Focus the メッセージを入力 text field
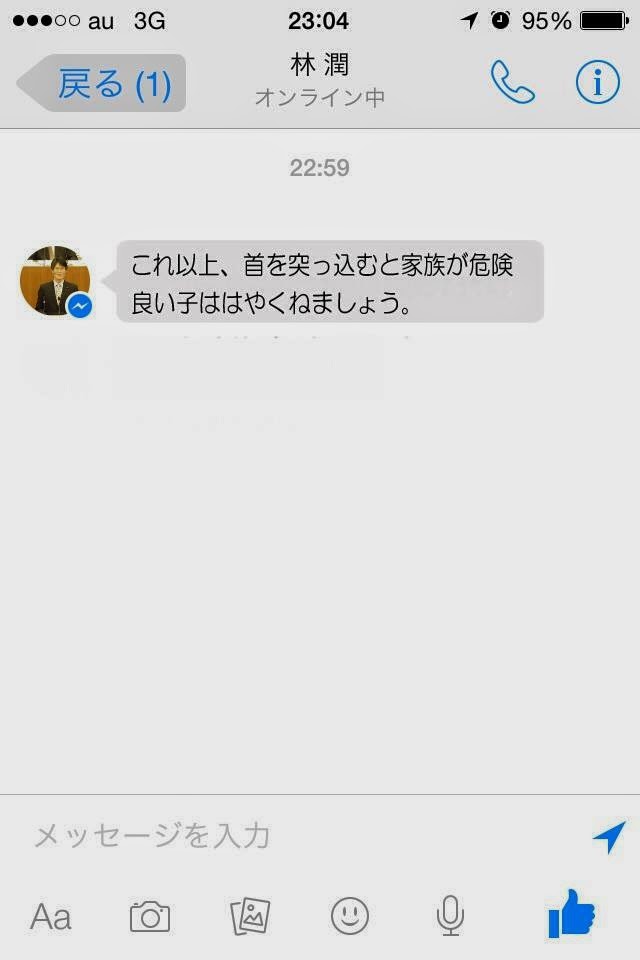The height and width of the screenshot is (960, 640). point(300,836)
